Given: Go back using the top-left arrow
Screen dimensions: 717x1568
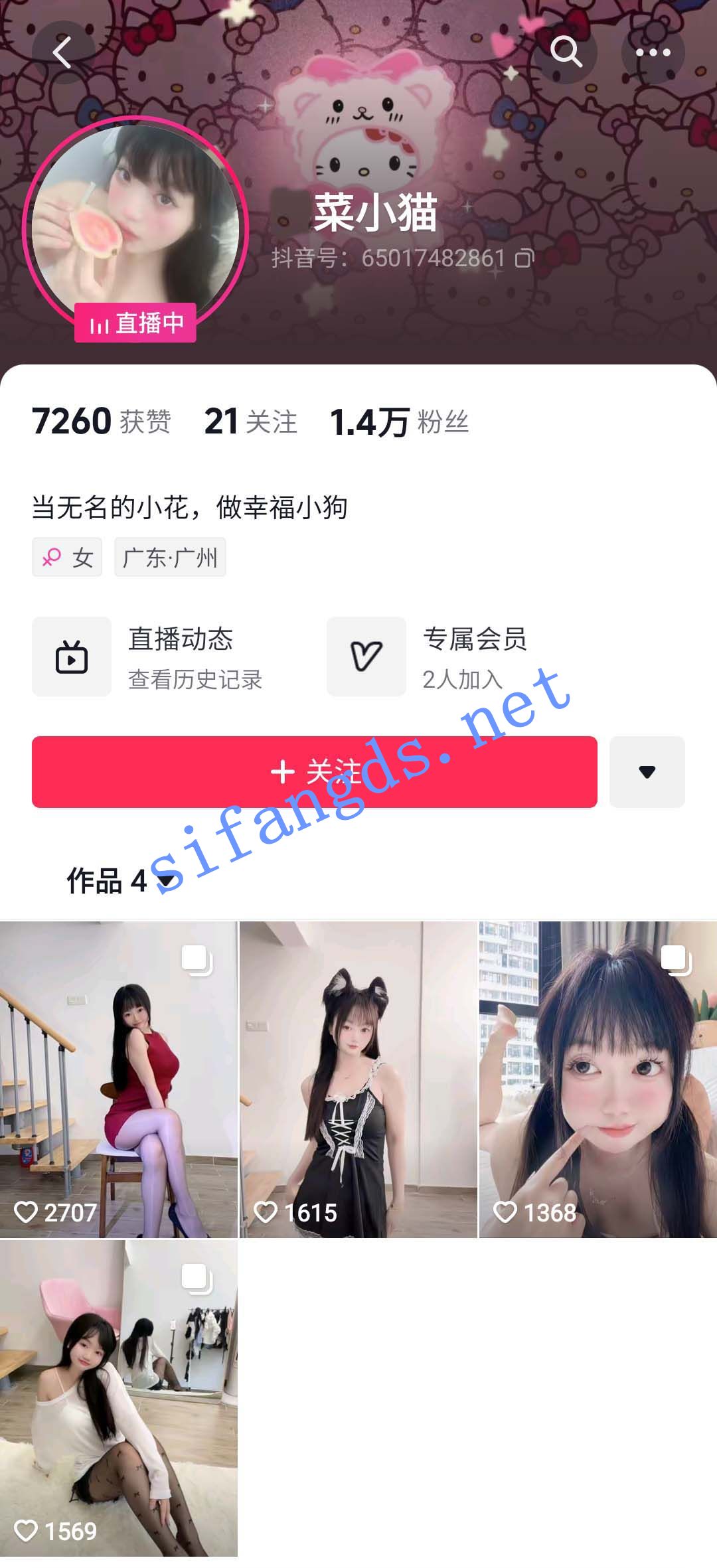Looking at the screenshot, I should (x=63, y=52).
